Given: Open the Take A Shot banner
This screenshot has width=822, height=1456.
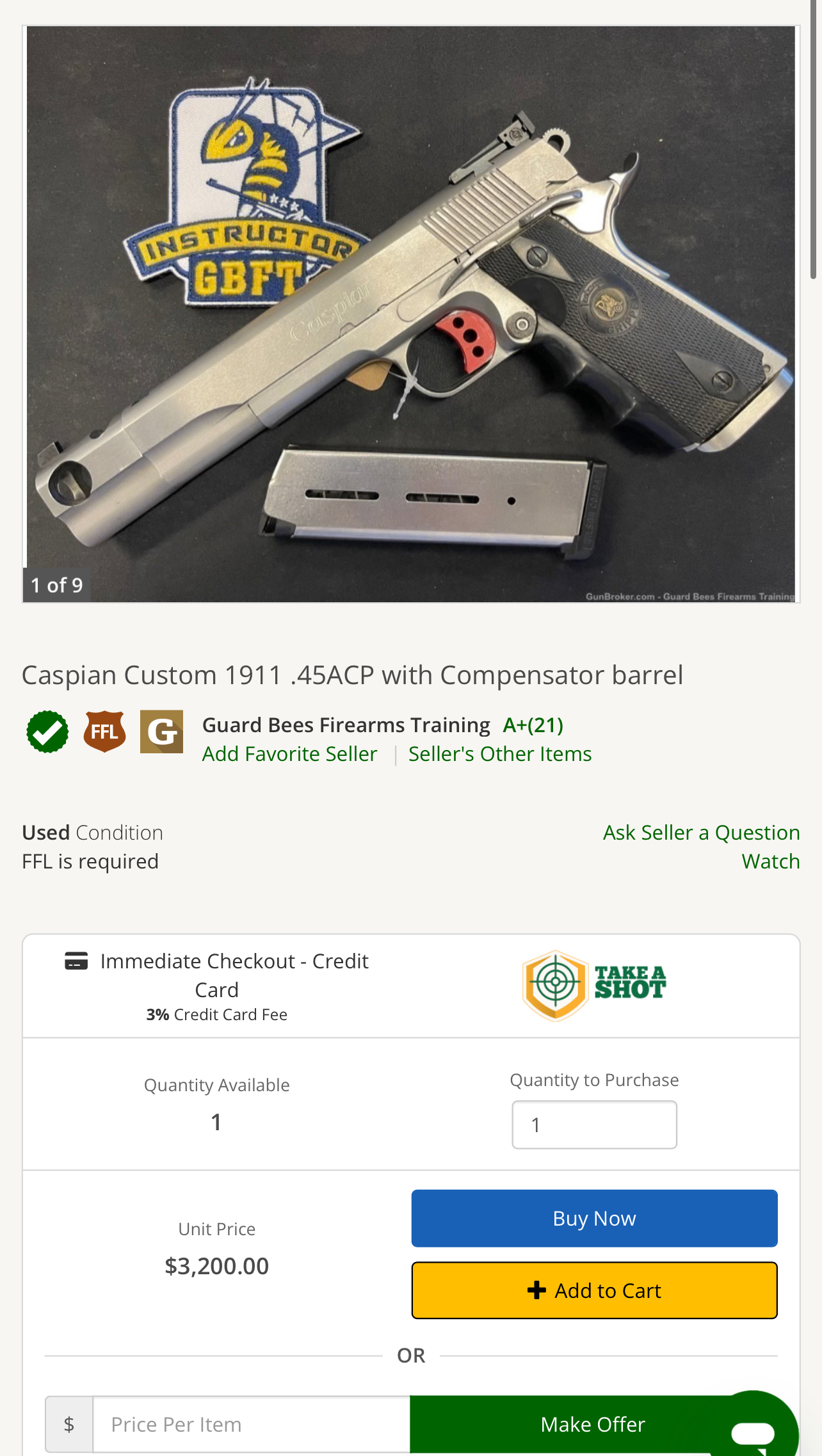Looking at the screenshot, I should (x=594, y=986).
